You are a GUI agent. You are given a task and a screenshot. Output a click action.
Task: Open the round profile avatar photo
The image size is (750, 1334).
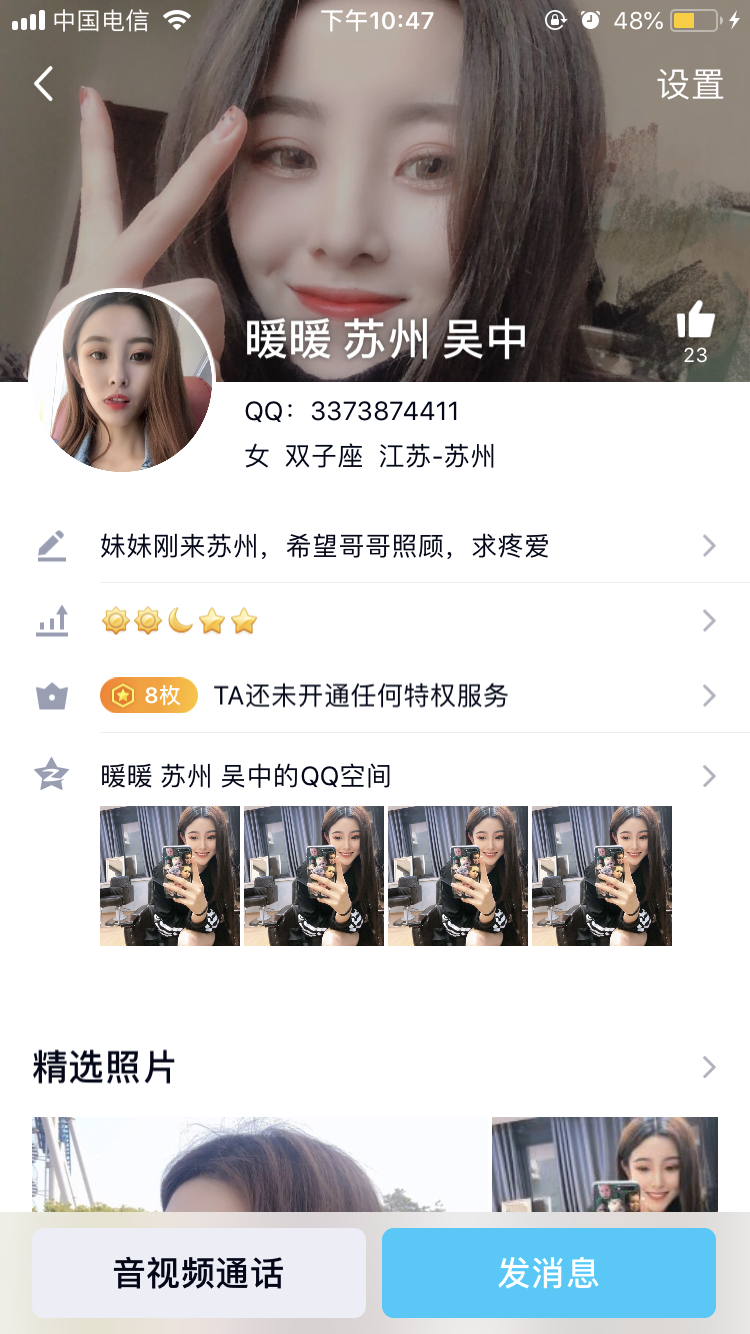(121, 382)
